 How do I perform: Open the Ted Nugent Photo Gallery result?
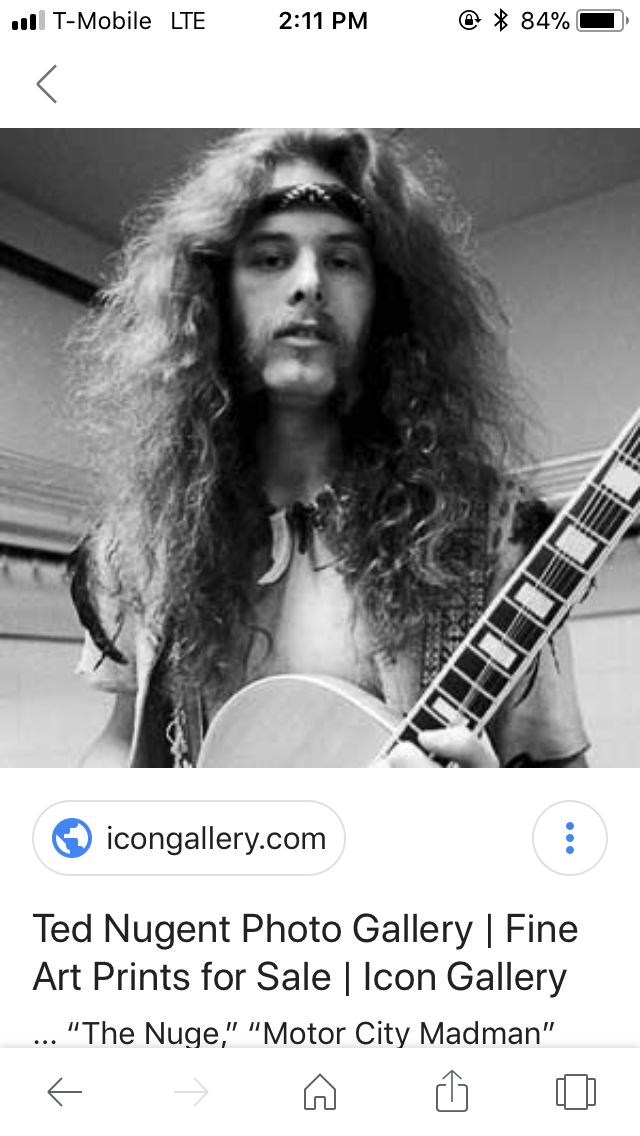(x=305, y=952)
